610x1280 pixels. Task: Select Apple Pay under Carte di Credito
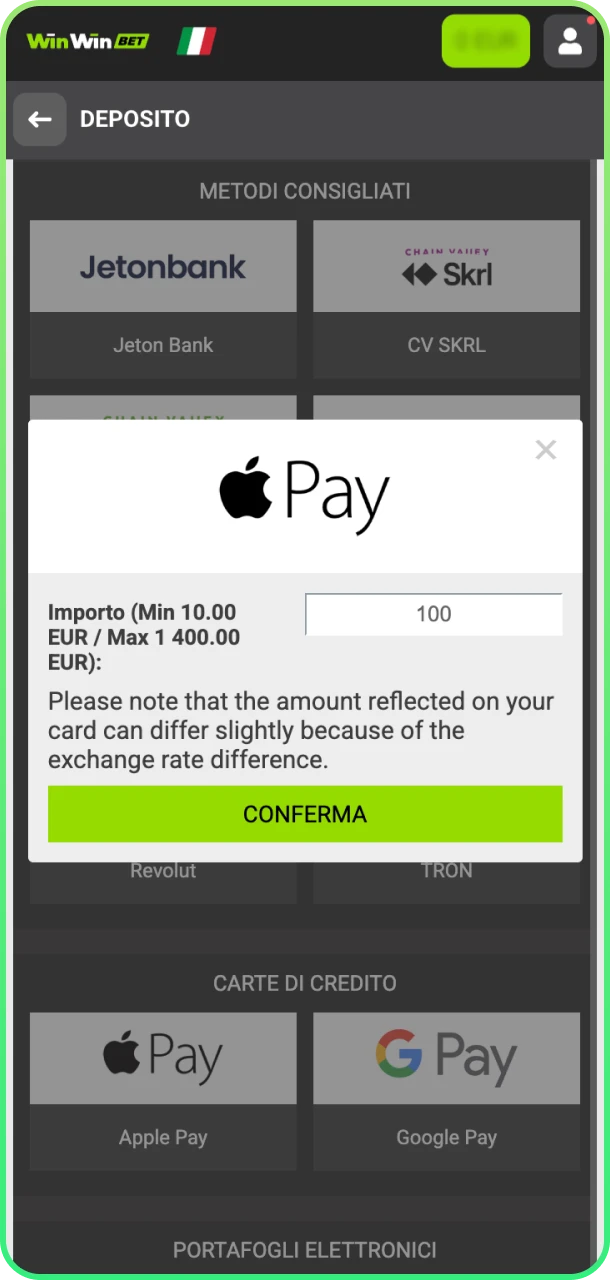(x=163, y=1090)
